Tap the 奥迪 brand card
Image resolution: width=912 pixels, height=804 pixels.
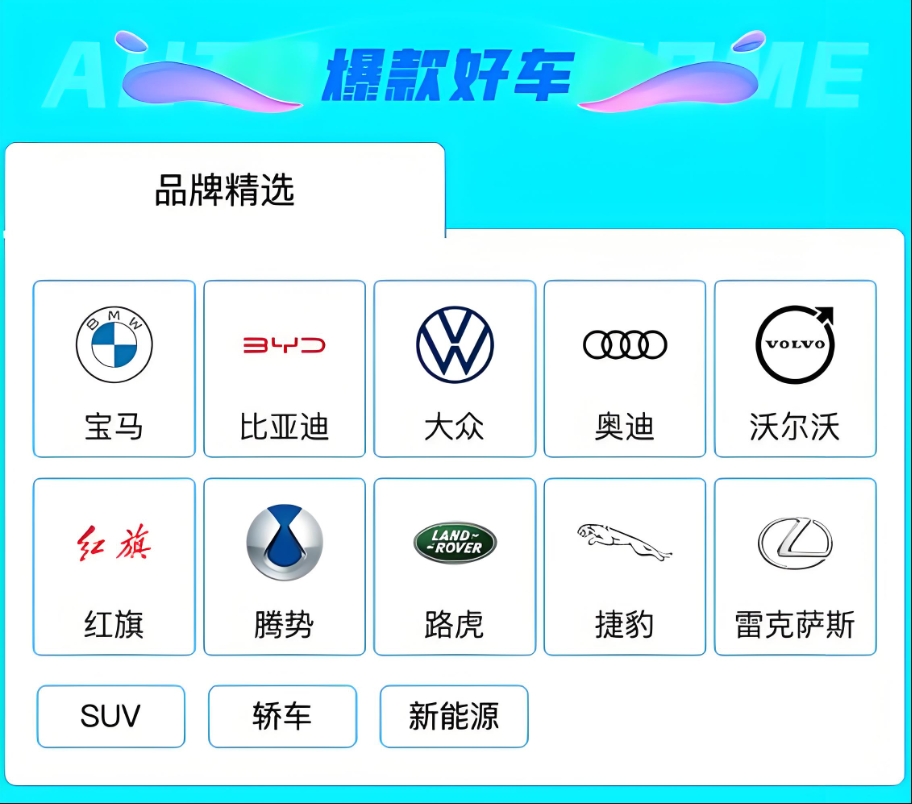624,369
